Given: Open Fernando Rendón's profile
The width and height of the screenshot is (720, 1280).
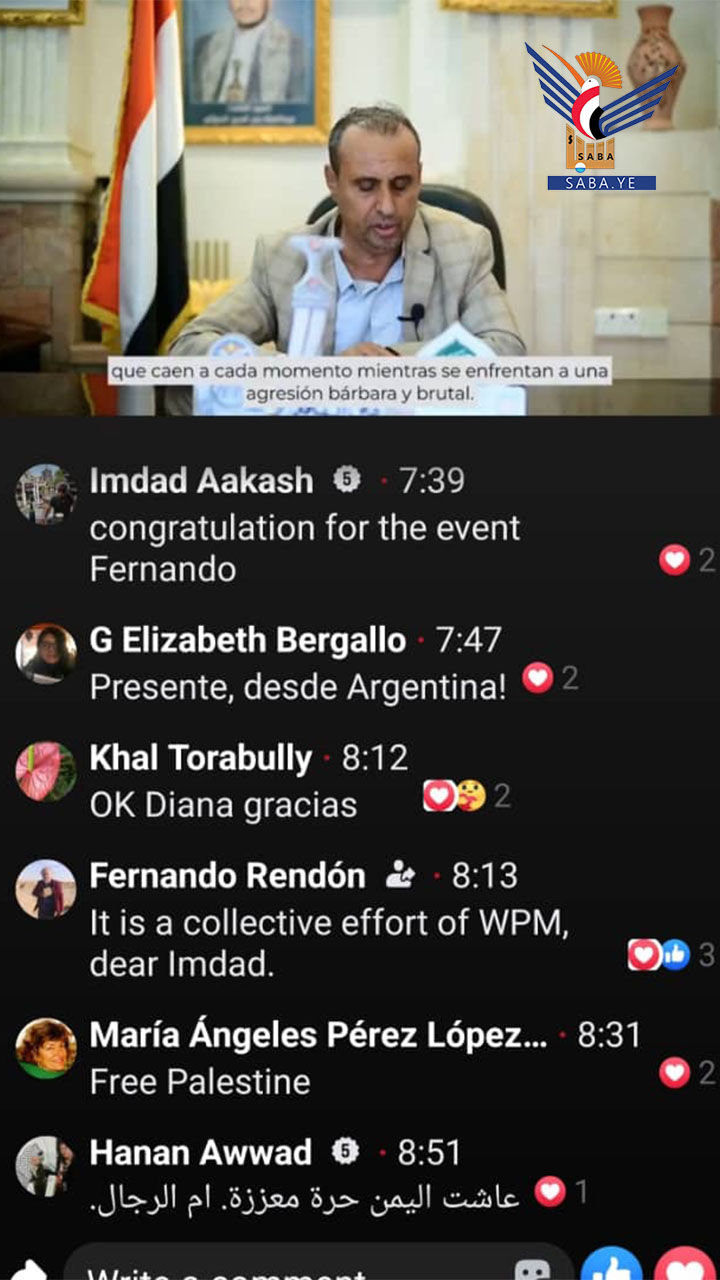Looking at the screenshot, I should 46,889.
